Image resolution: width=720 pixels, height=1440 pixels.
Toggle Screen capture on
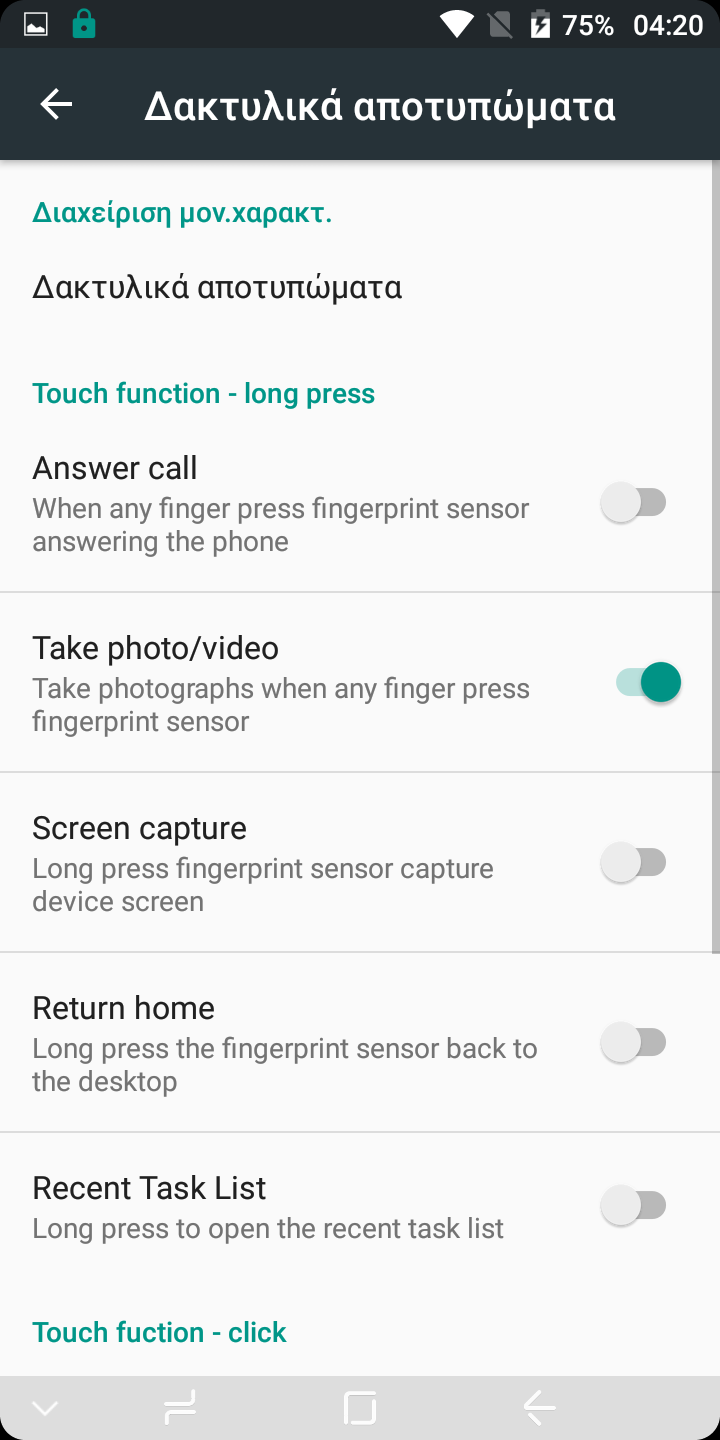click(x=633, y=863)
